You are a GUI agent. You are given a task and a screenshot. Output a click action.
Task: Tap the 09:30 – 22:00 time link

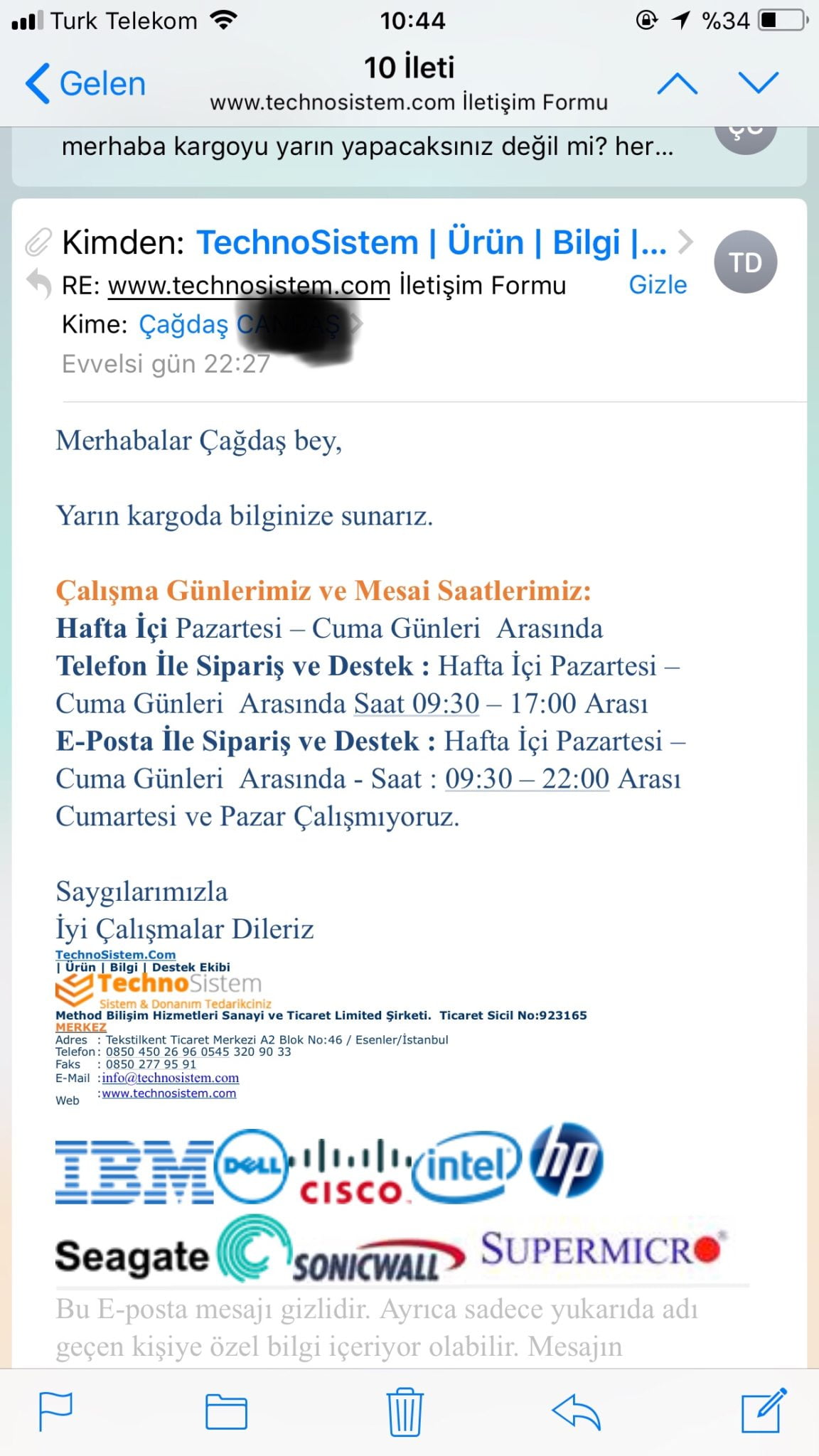pos(527,779)
